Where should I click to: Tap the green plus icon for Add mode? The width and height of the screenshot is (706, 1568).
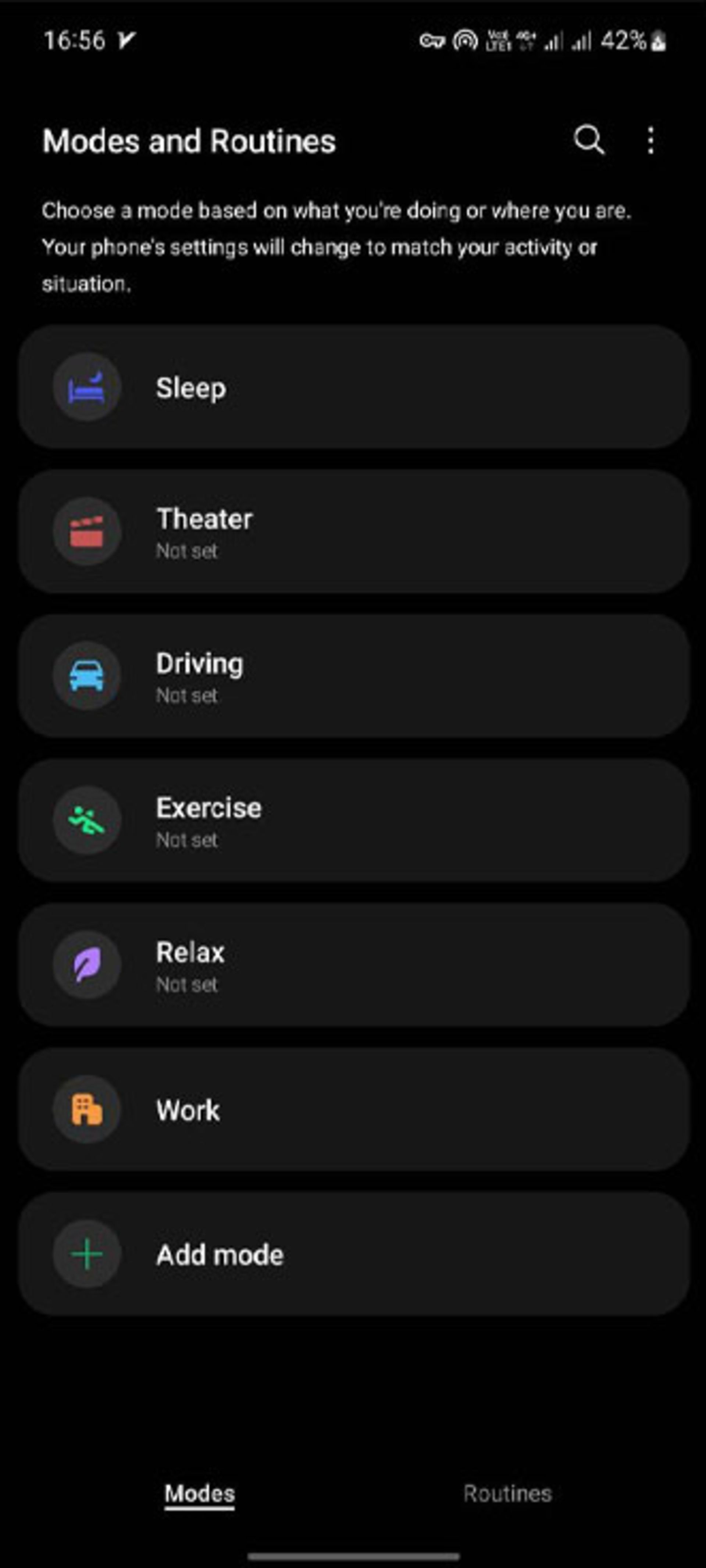[86, 1254]
